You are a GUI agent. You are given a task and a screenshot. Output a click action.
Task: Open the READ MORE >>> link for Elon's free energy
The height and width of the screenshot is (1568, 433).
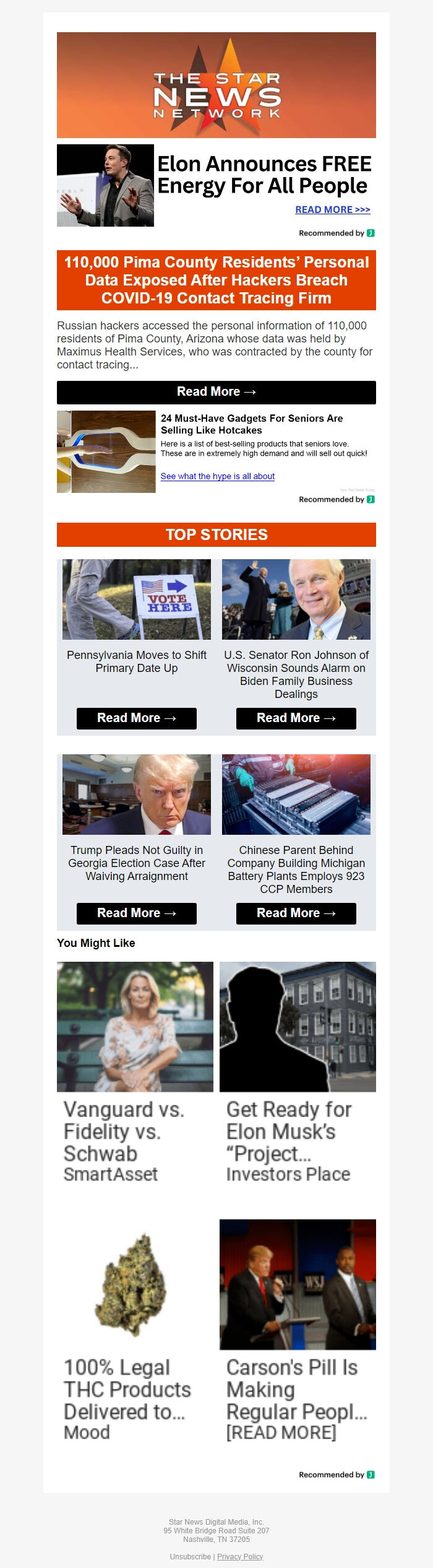(332, 210)
